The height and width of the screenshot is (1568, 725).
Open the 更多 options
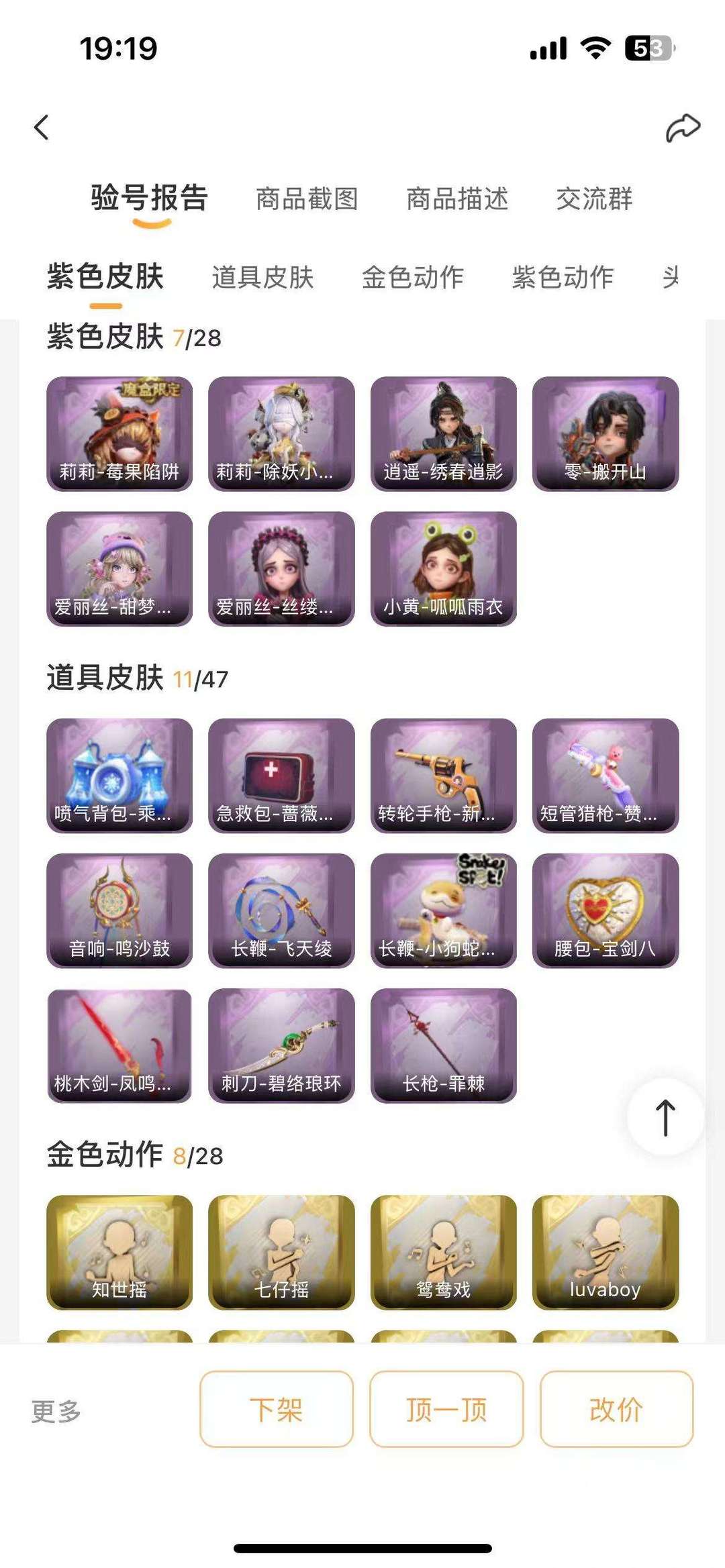coord(56,1411)
